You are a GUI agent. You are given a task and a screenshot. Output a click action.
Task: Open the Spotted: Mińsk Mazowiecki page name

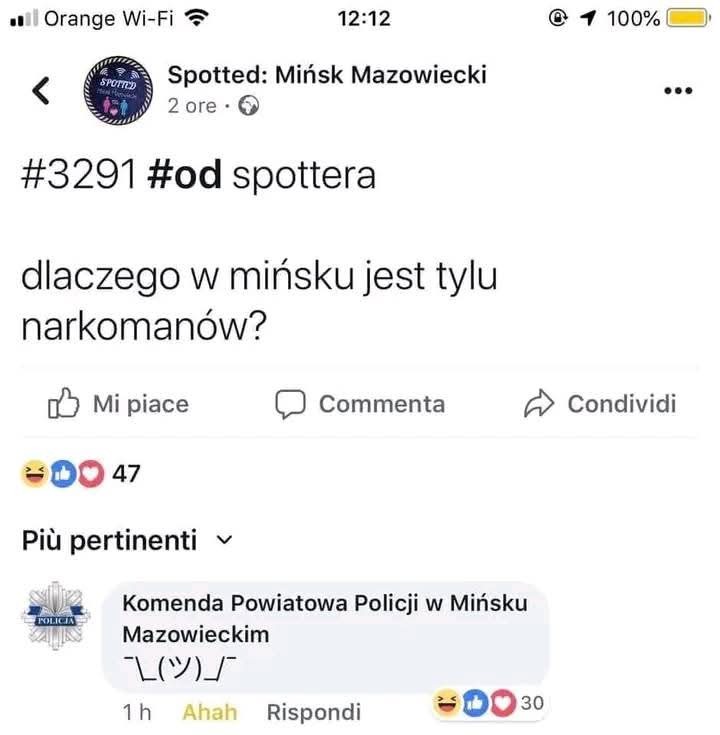326,75
